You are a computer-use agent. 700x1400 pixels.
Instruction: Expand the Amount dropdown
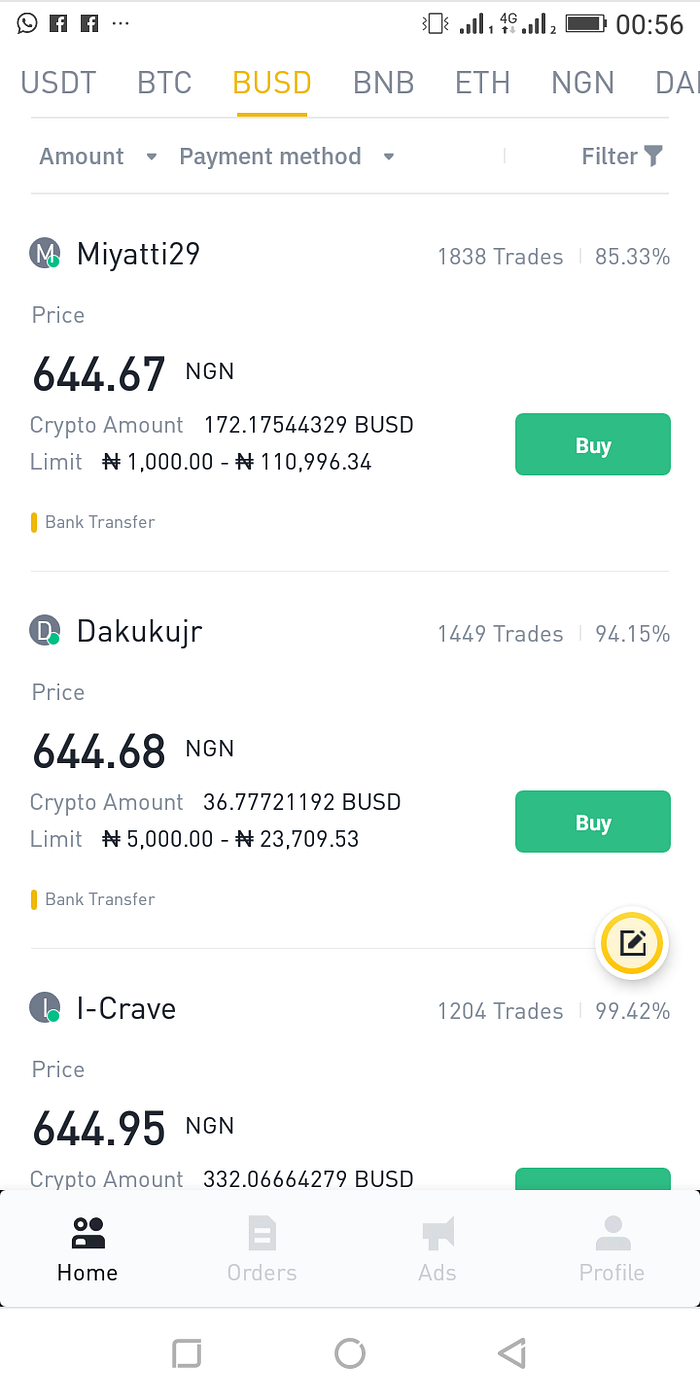coord(98,156)
